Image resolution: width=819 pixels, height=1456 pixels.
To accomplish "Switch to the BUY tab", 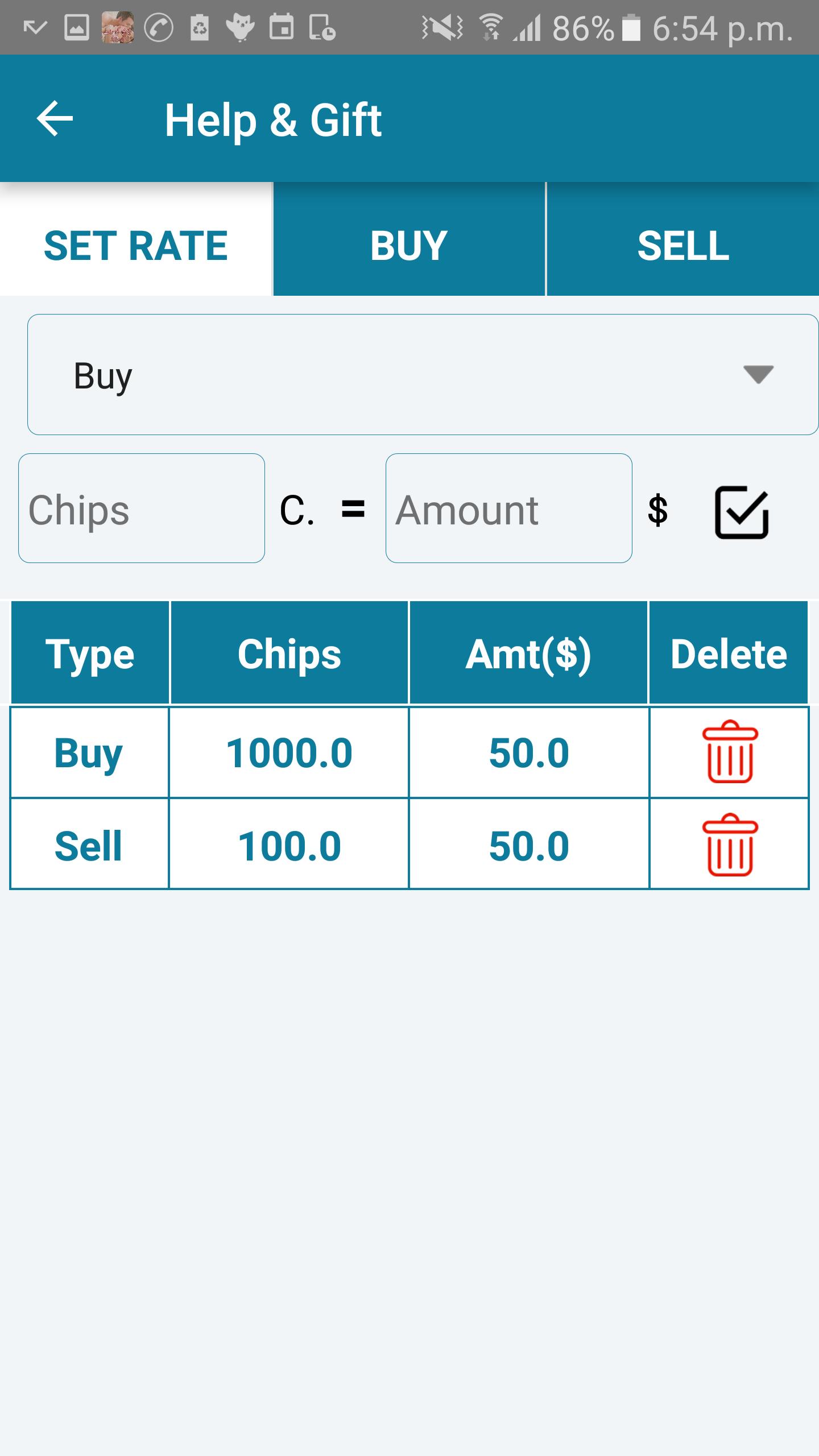I will click(408, 245).
